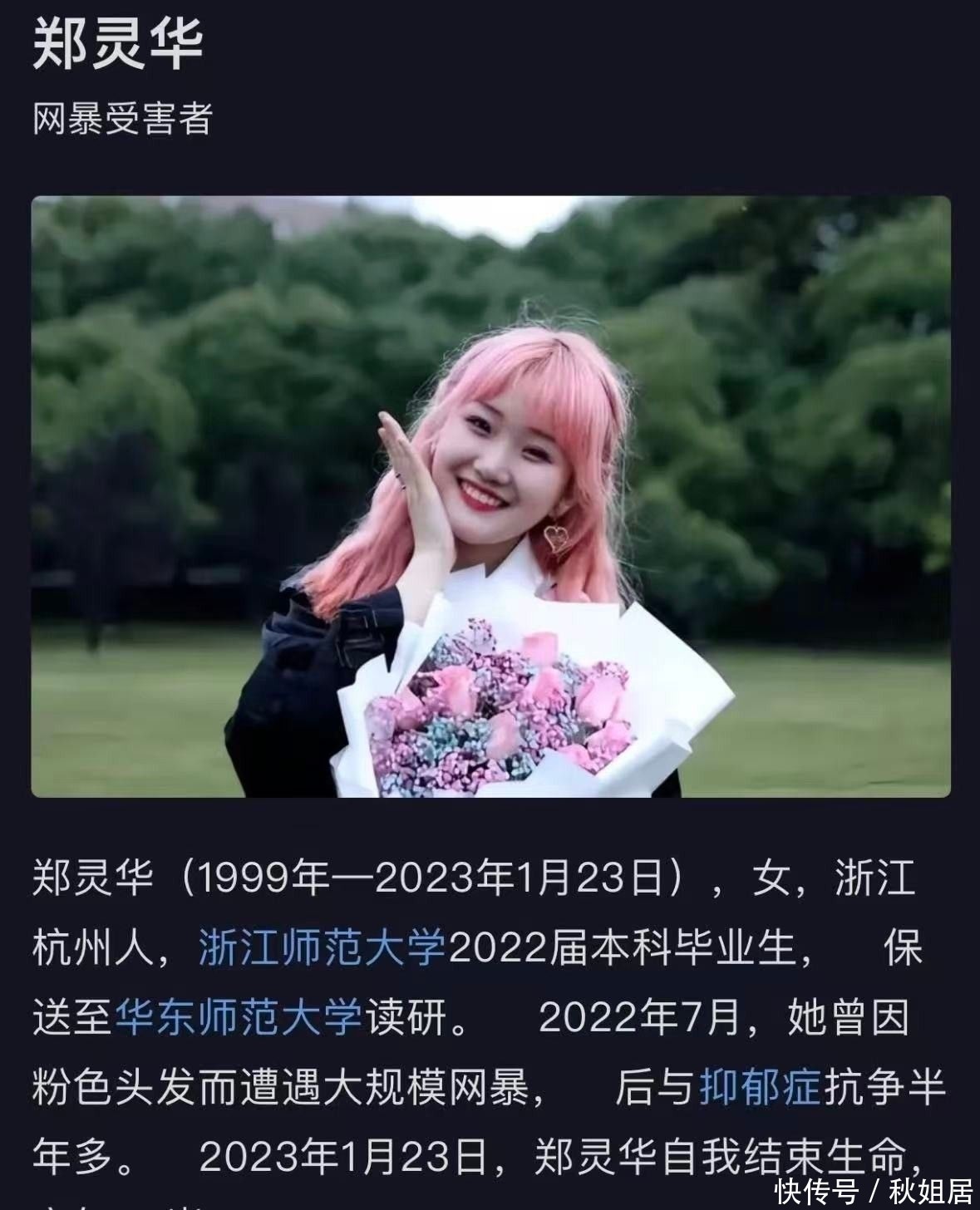Open the 抑郁症 link
The height and width of the screenshot is (1210, 980).
[x=760, y=1087]
